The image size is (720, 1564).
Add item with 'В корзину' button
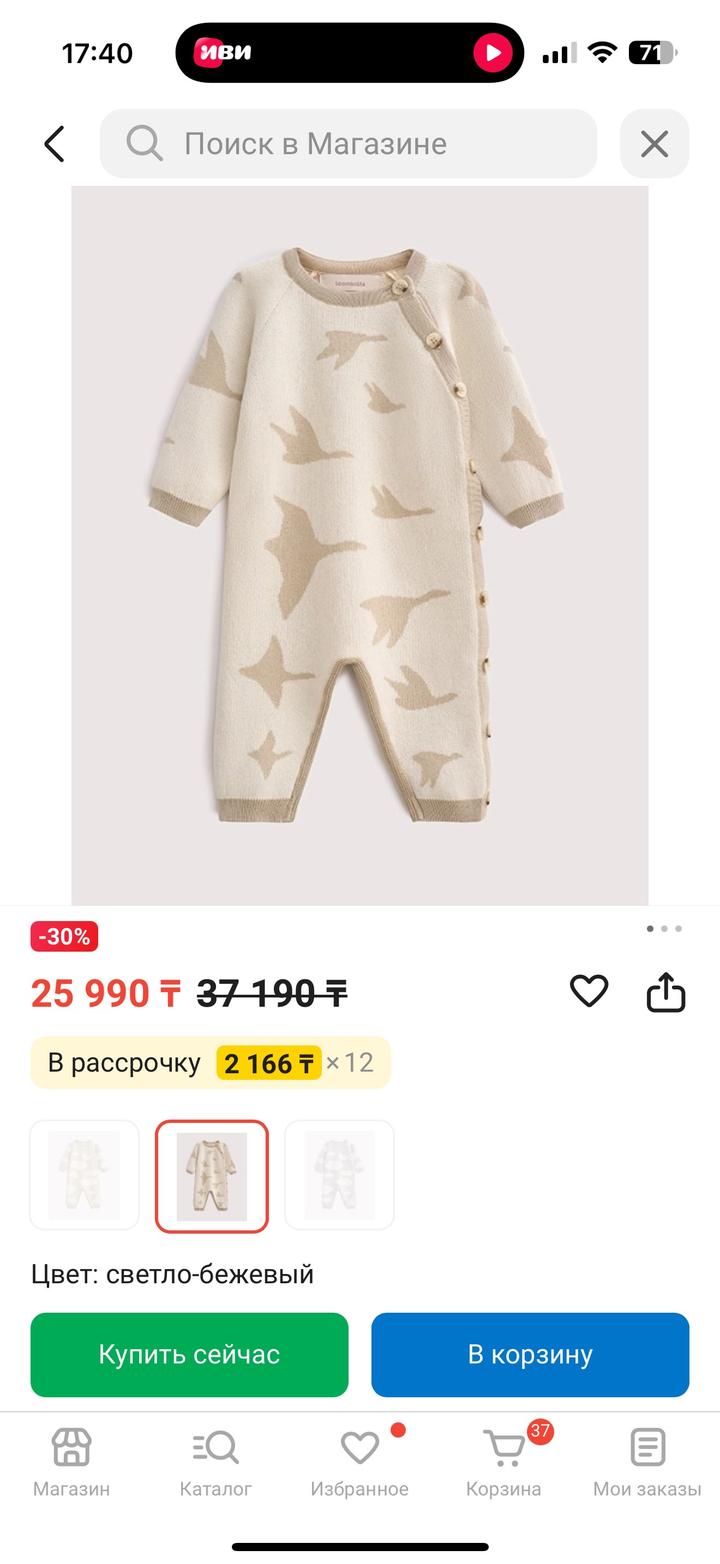click(530, 1354)
